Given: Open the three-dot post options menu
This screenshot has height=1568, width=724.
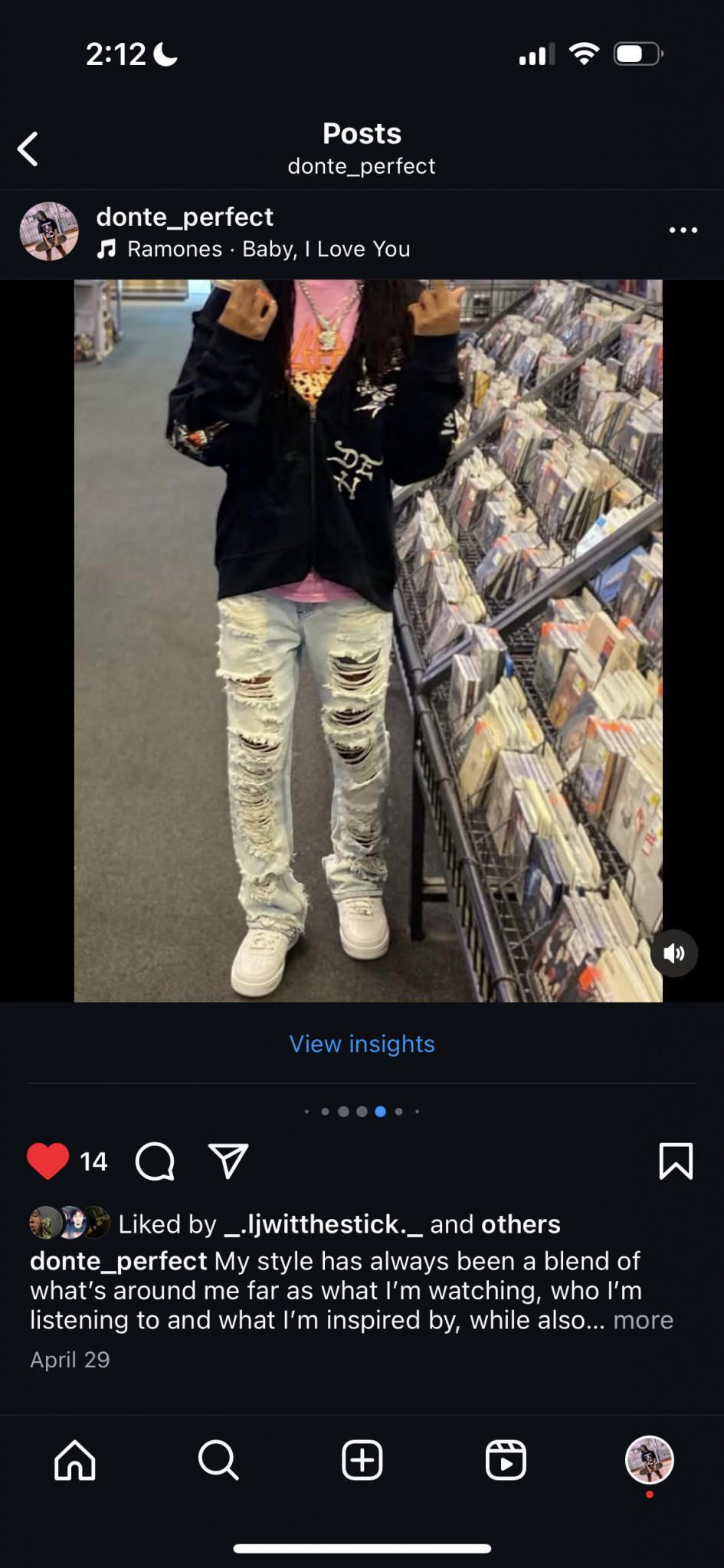Looking at the screenshot, I should [x=683, y=230].
